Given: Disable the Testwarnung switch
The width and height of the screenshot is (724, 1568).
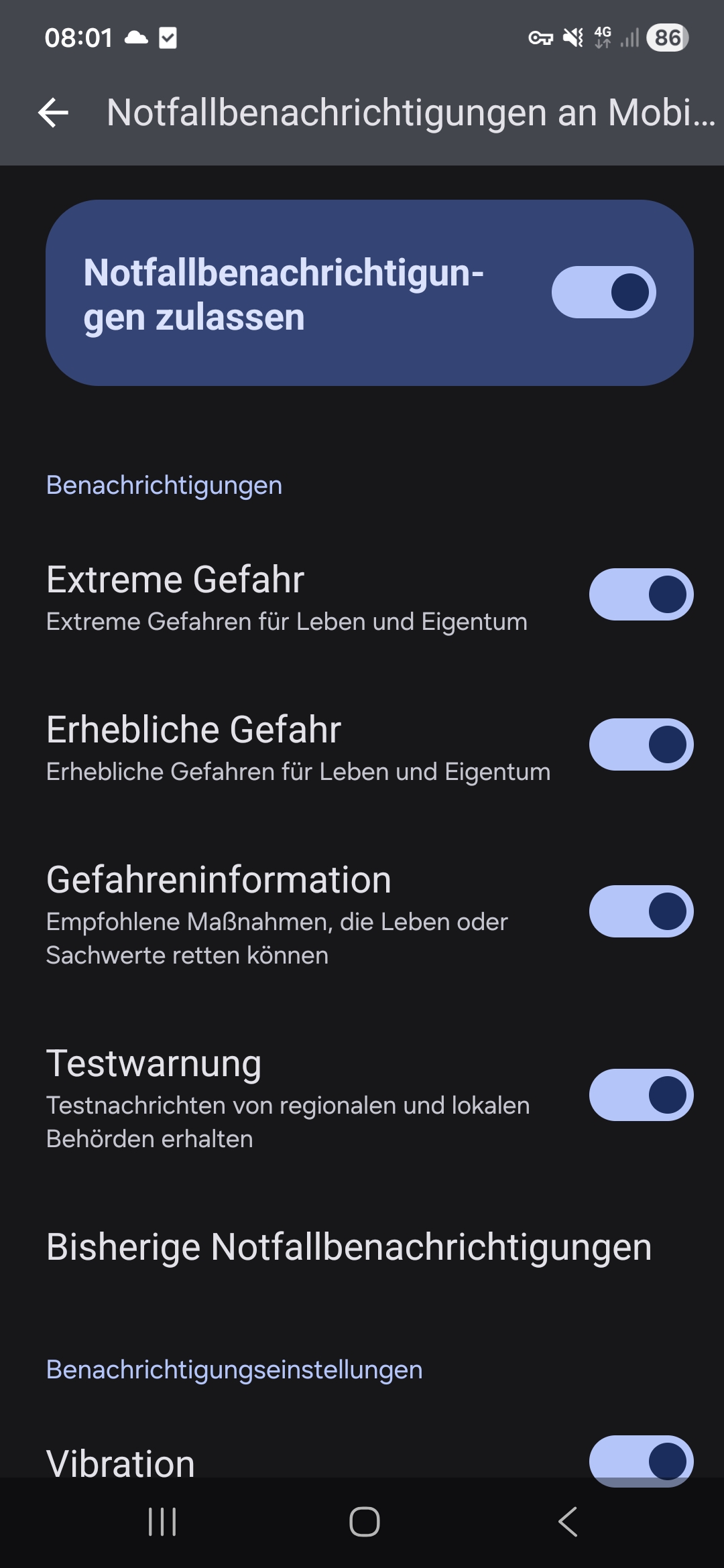Looking at the screenshot, I should (641, 1095).
